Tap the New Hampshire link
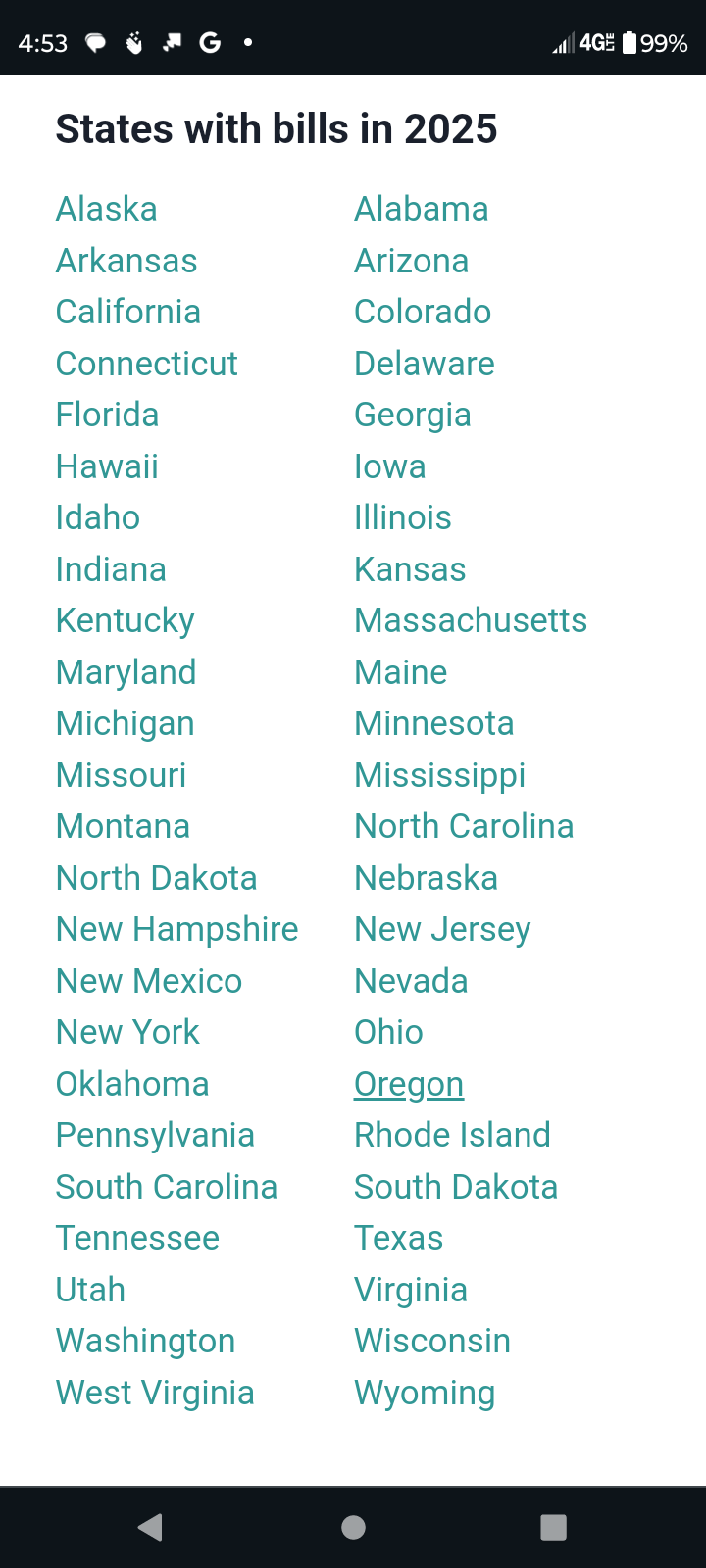 point(176,930)
